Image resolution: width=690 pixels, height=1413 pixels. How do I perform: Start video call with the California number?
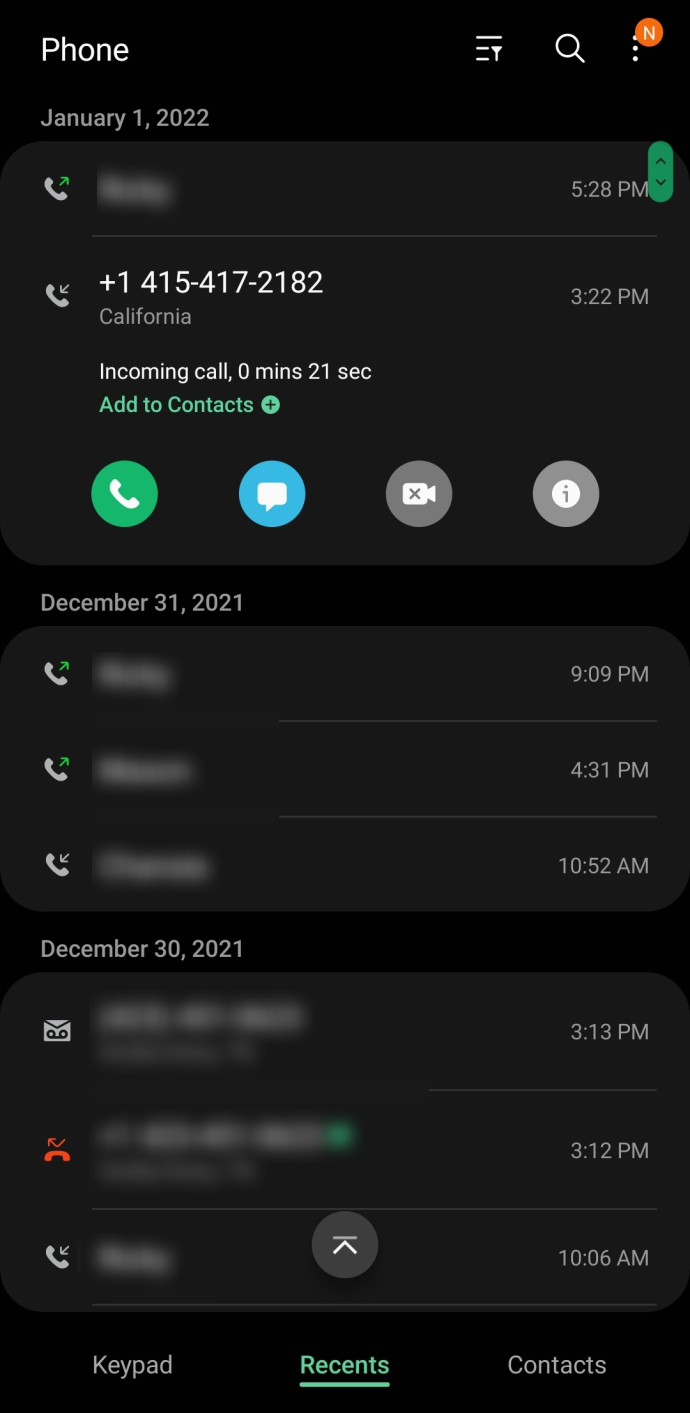pyautogui.click(x=419, y=493)
